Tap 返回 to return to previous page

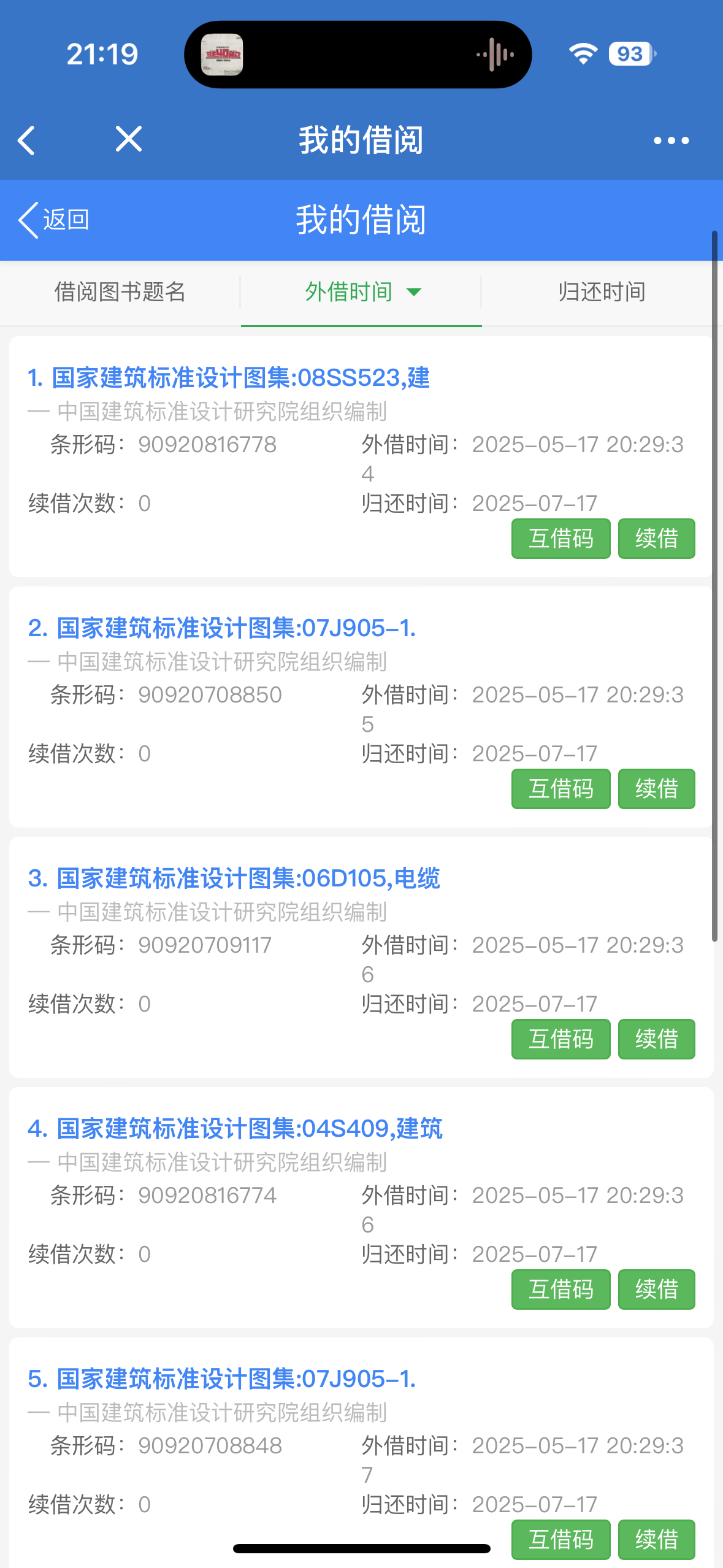click(54, 220)
